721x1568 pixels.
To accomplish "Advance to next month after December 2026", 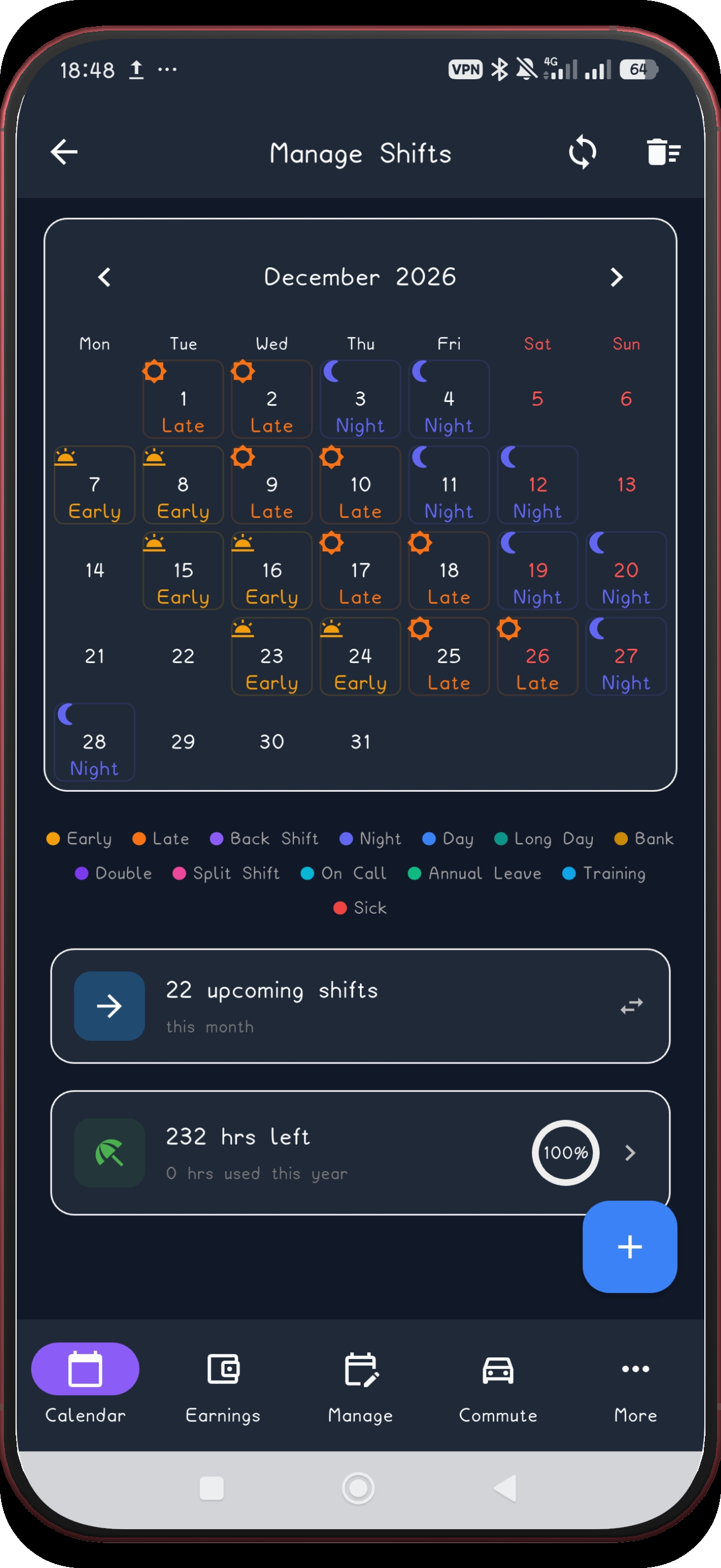I will 616,278.
